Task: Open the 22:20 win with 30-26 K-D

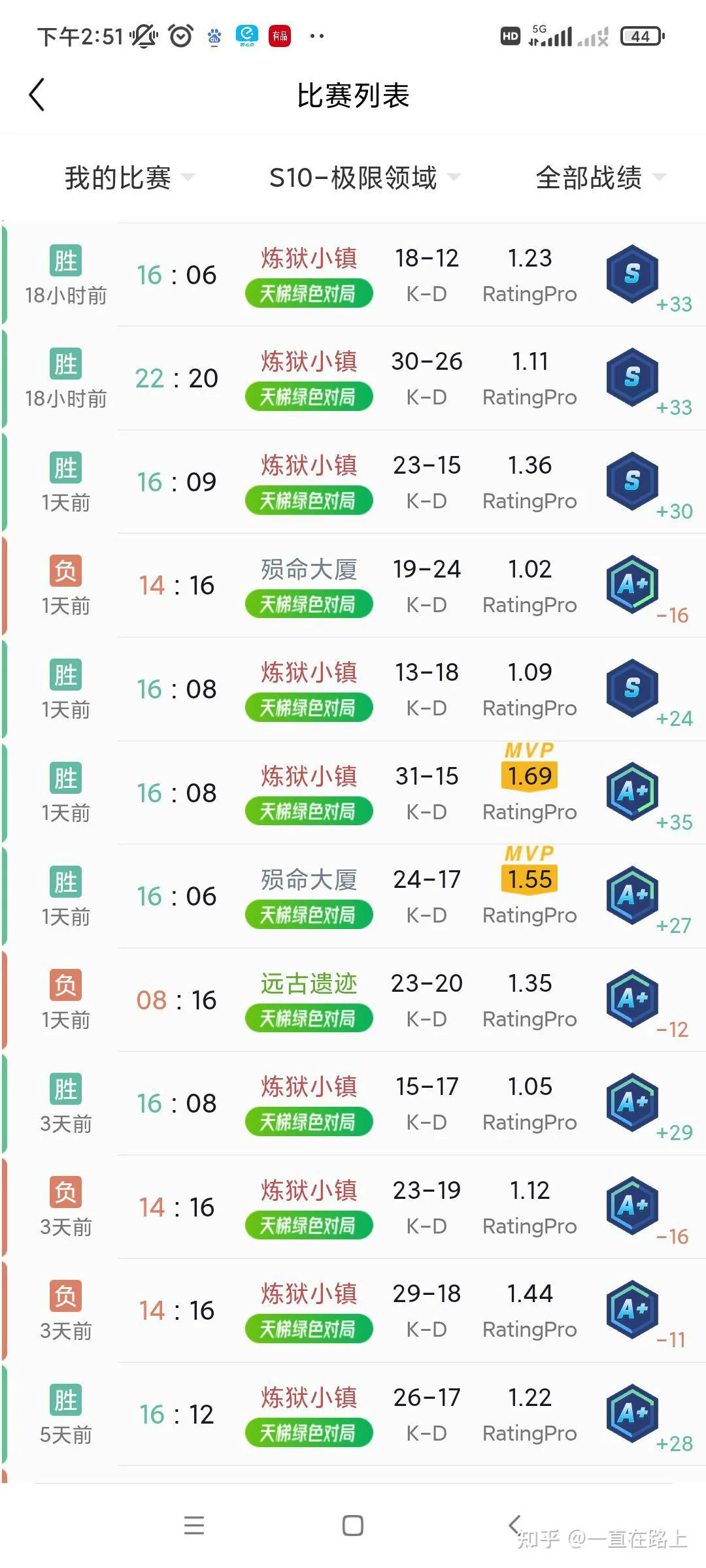Action: click(x=353, y=378)
